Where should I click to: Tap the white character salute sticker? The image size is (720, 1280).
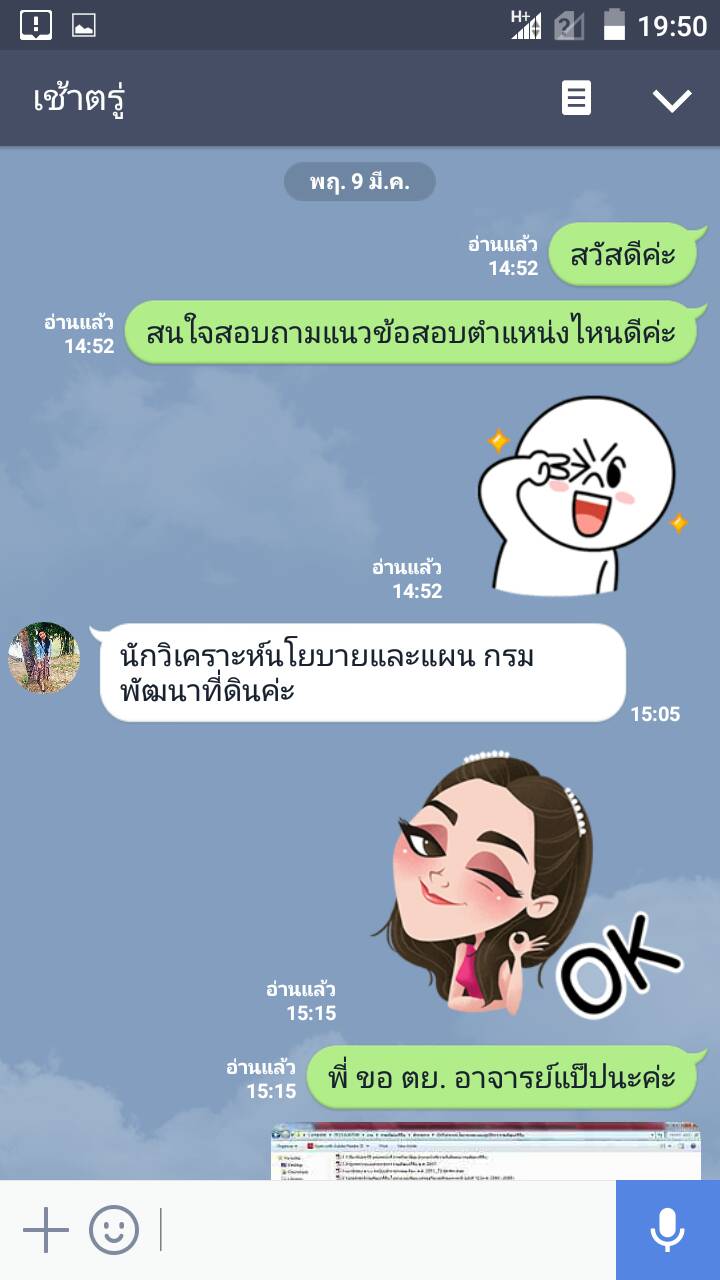click(580, 495)
